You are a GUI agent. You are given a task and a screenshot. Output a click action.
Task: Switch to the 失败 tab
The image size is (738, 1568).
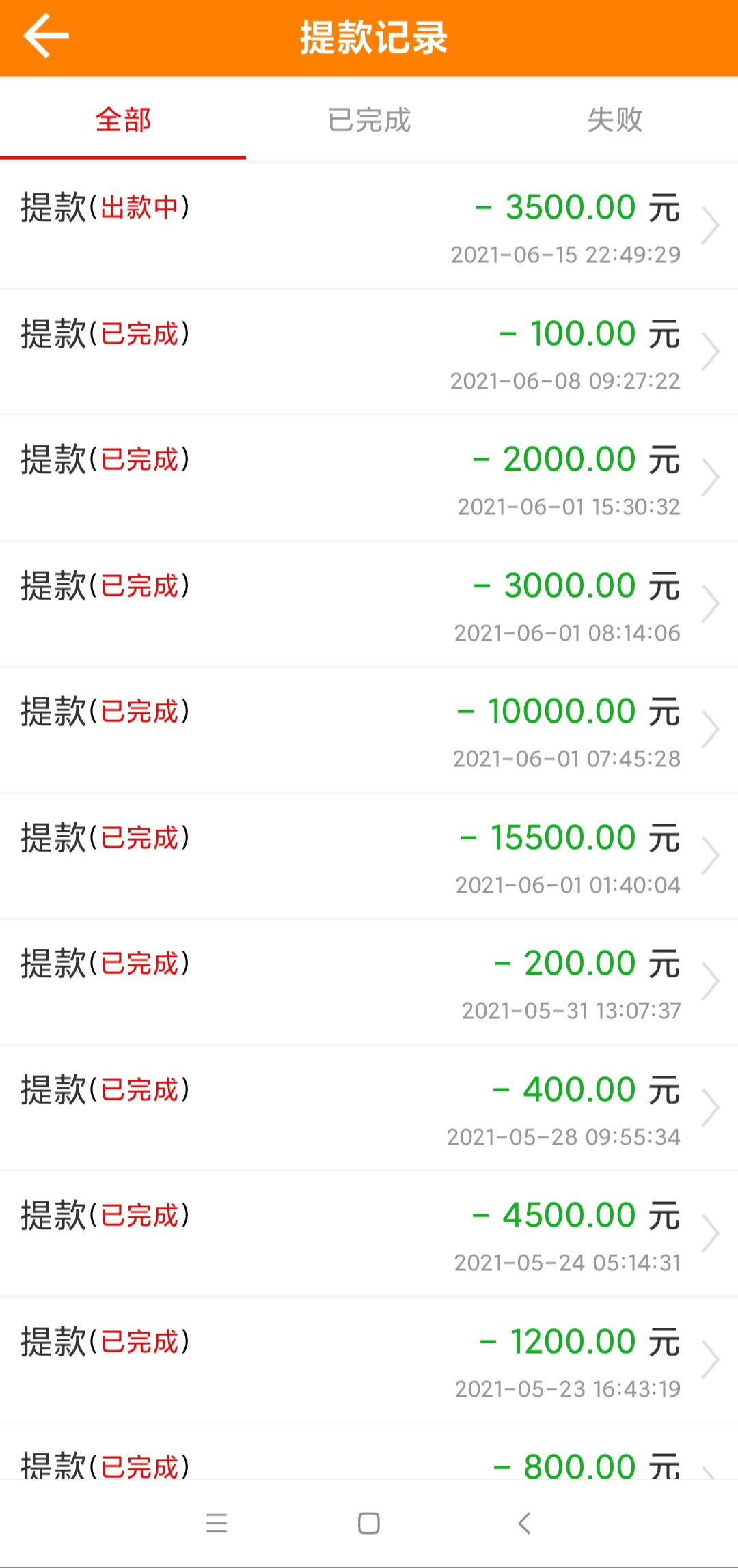[614, 120]
